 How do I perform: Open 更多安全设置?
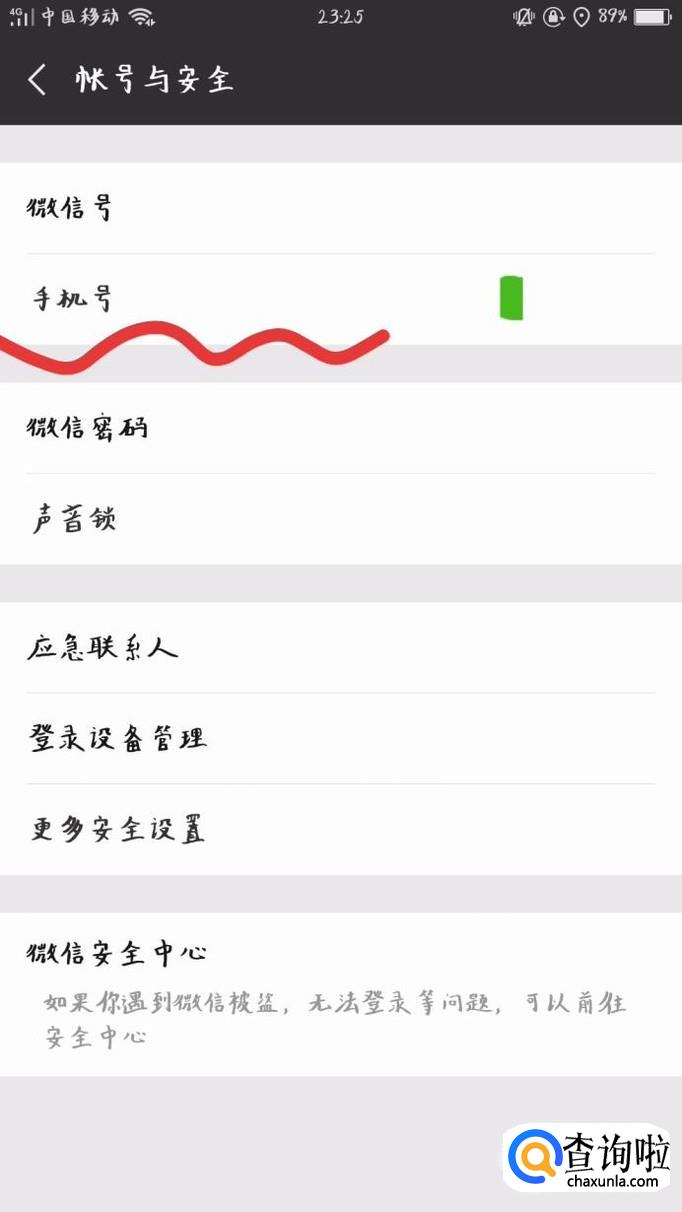[340, 829]
